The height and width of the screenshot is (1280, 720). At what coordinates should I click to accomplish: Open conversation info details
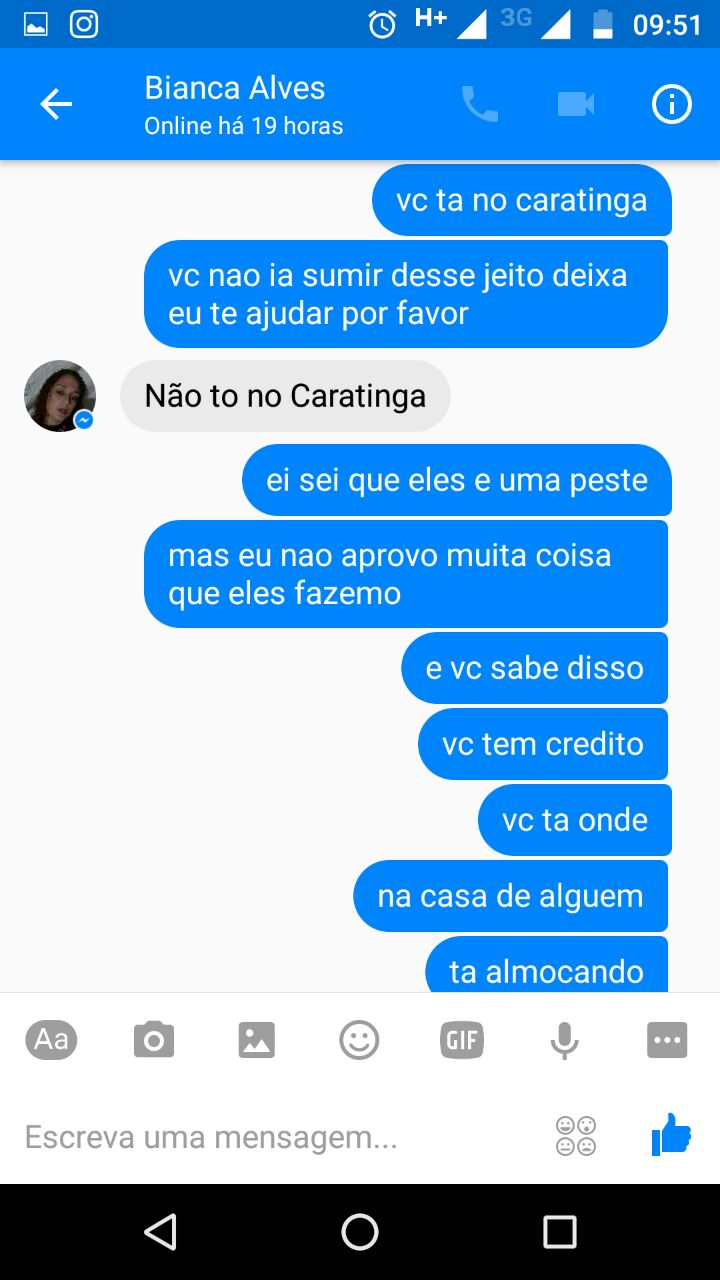point(672,104)
